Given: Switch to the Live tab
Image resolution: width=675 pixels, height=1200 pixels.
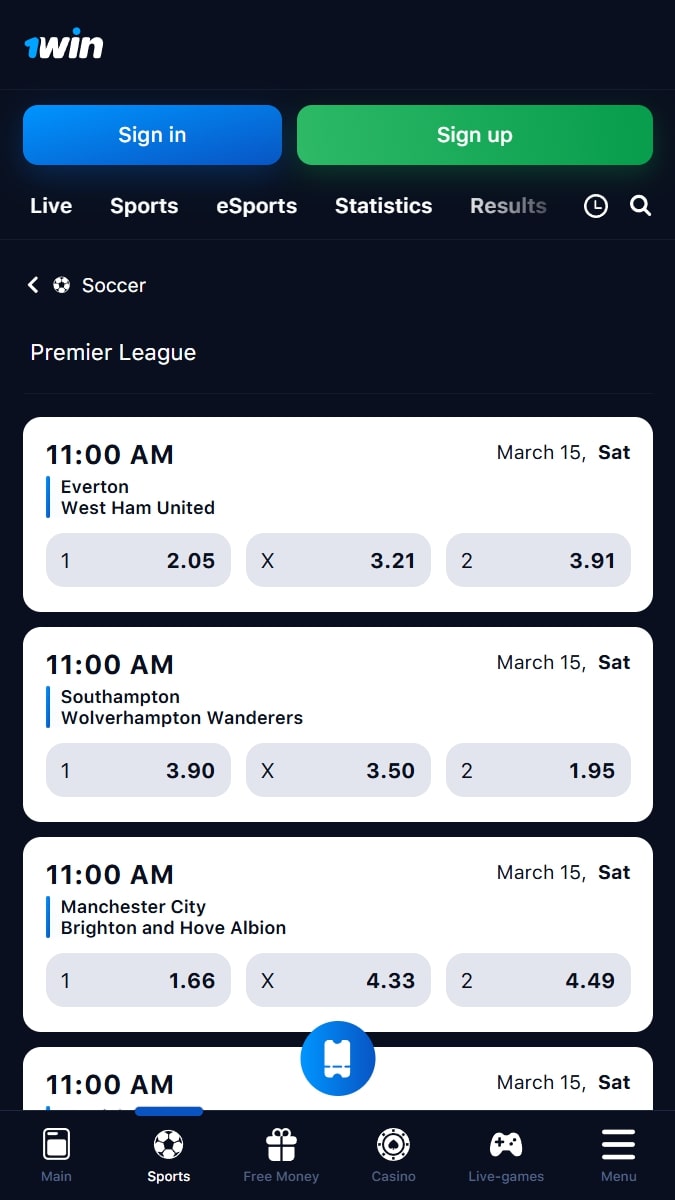Looking at the screenshot, I should click(51, 206).
